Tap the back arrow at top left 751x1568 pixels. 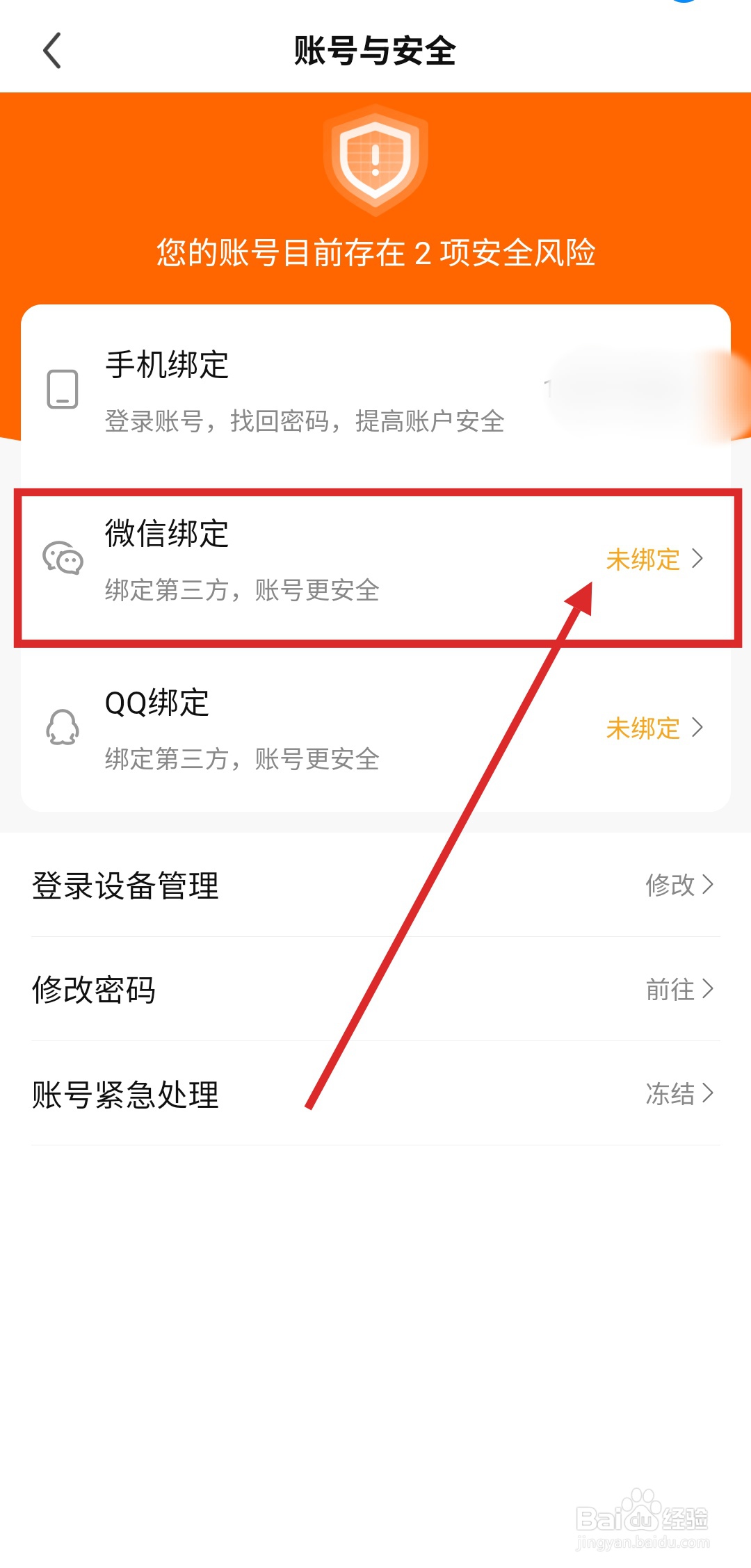pos(50,51)
